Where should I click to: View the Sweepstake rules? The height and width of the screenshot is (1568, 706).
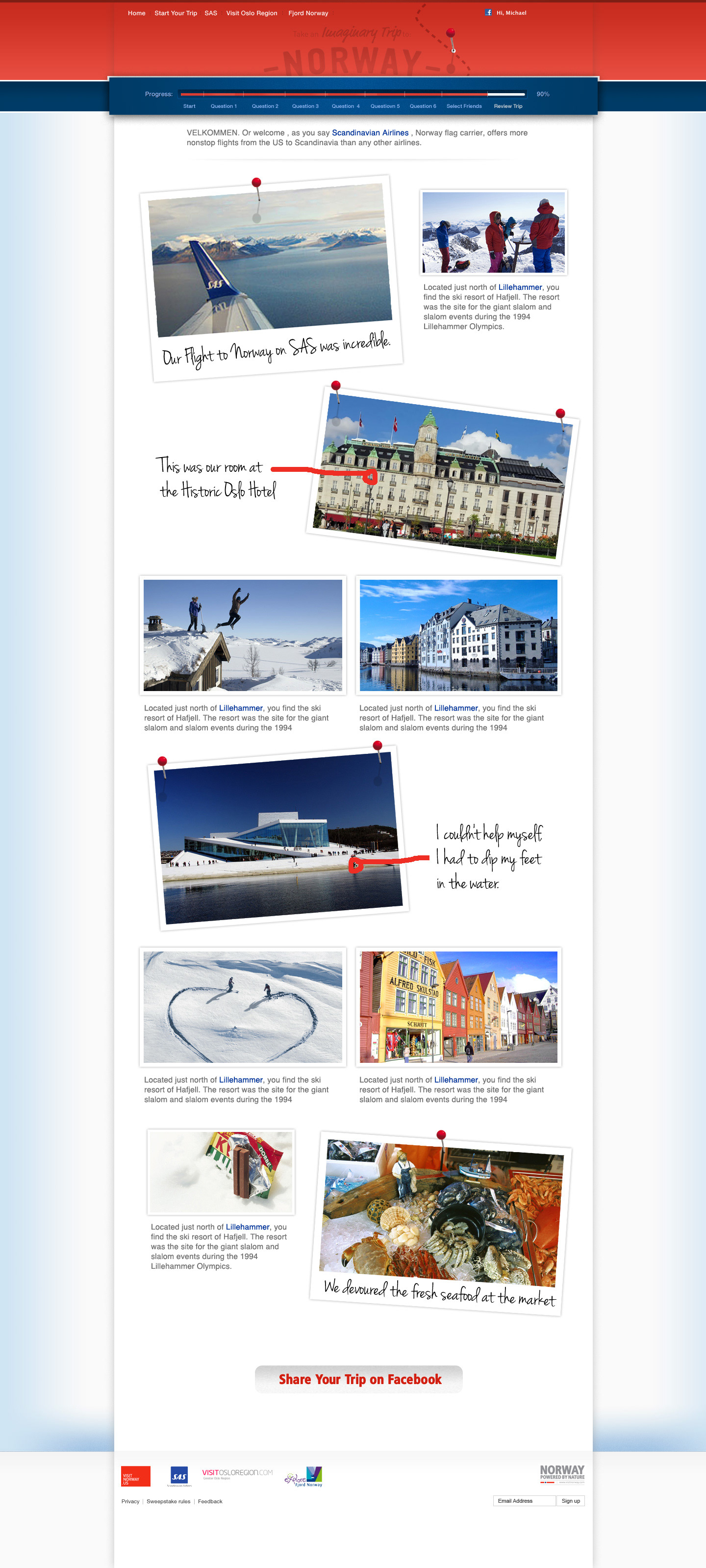tap(168, 1501)
